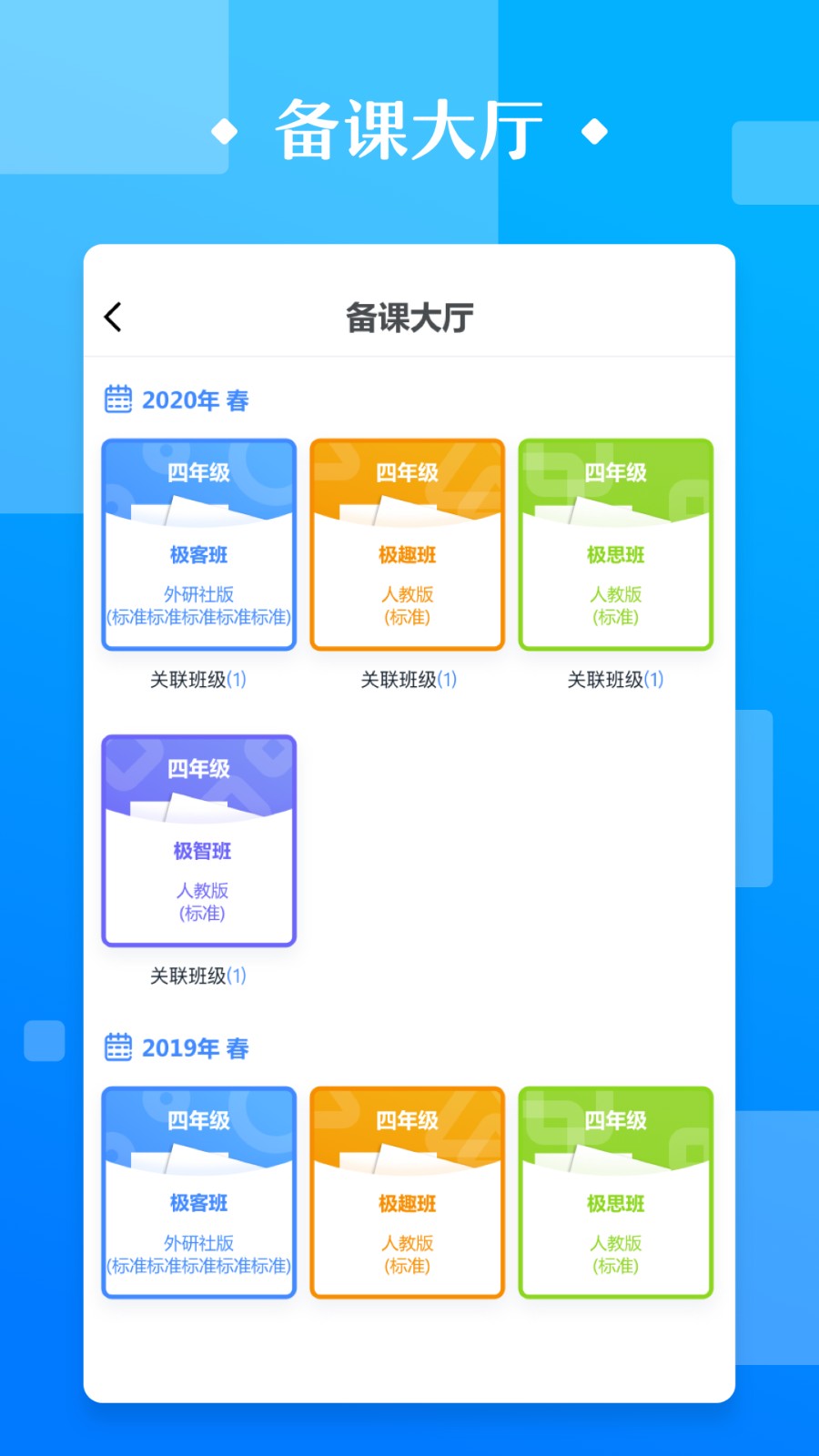The height and width of the screenshot is (1456, 819).
Task: Open the 极客班 course card for 2020
Action: coord(198,544)
